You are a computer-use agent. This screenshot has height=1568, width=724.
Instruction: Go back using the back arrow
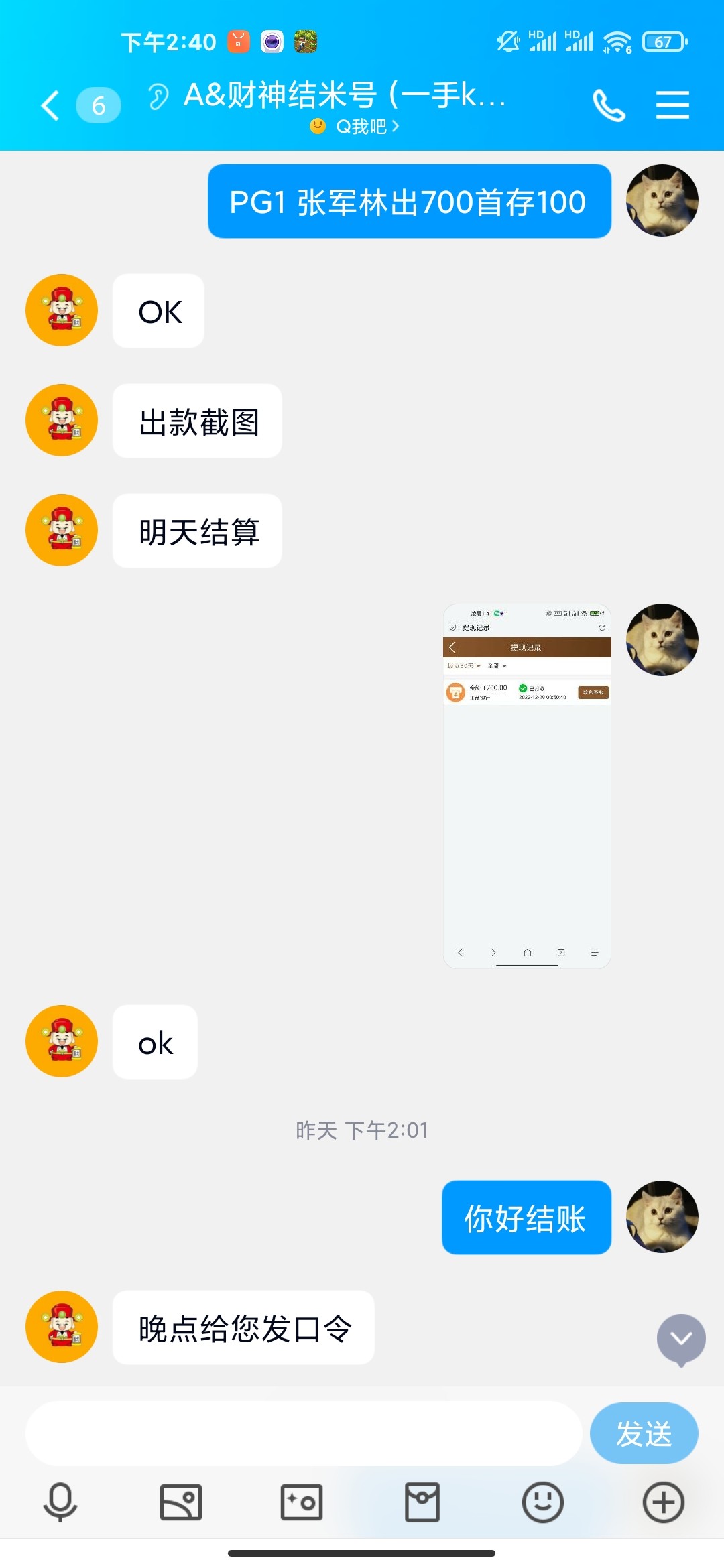(48, 104)
